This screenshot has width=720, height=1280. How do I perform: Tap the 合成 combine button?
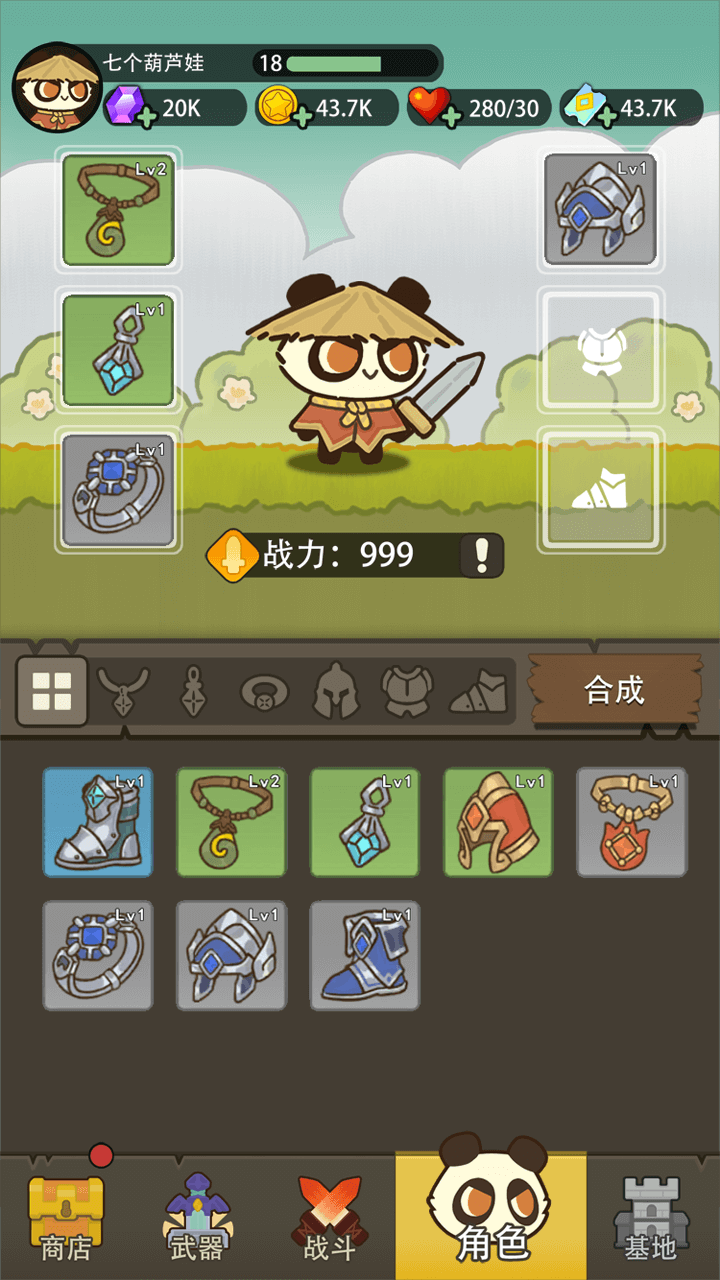point(614,690)
